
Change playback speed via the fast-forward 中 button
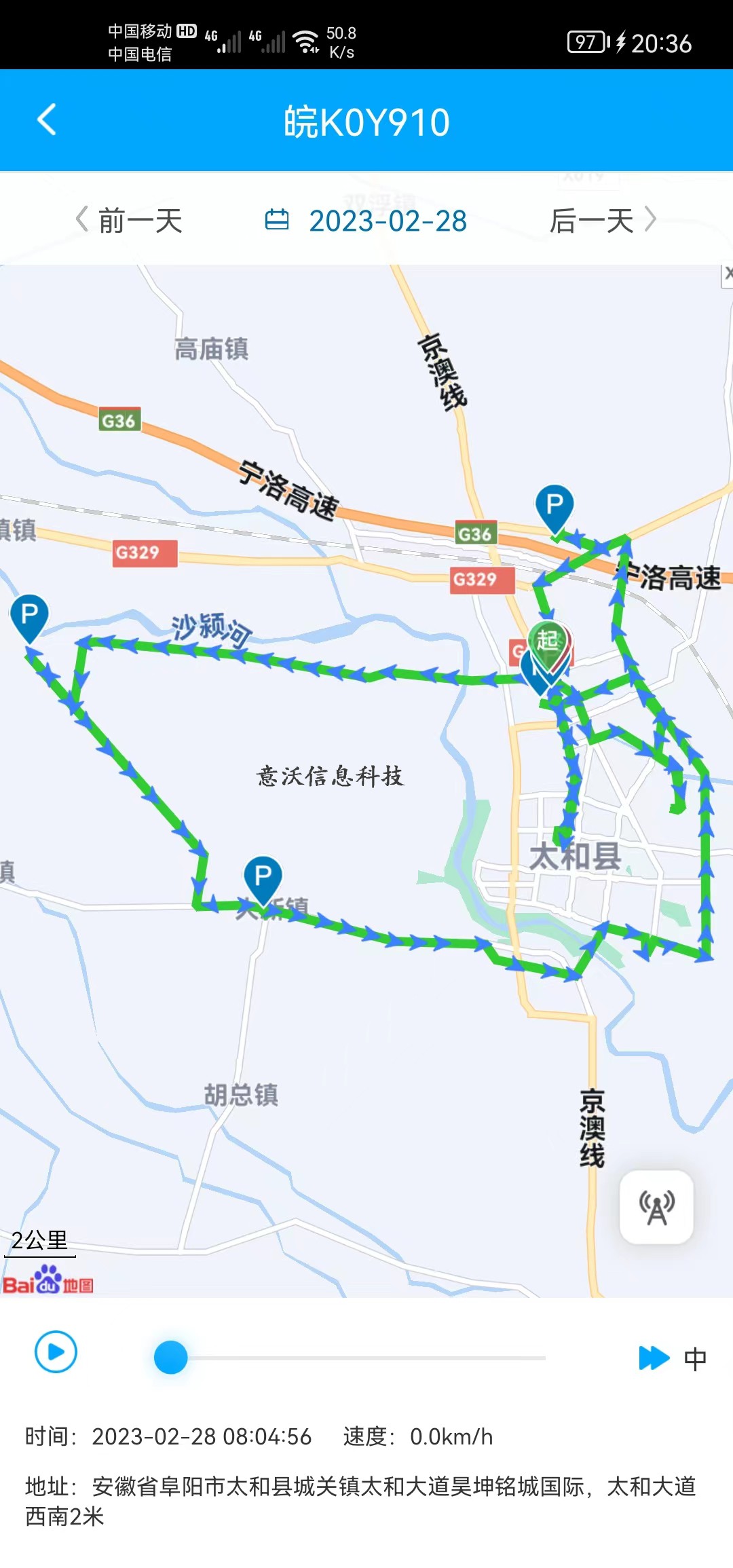point(672,1358)
